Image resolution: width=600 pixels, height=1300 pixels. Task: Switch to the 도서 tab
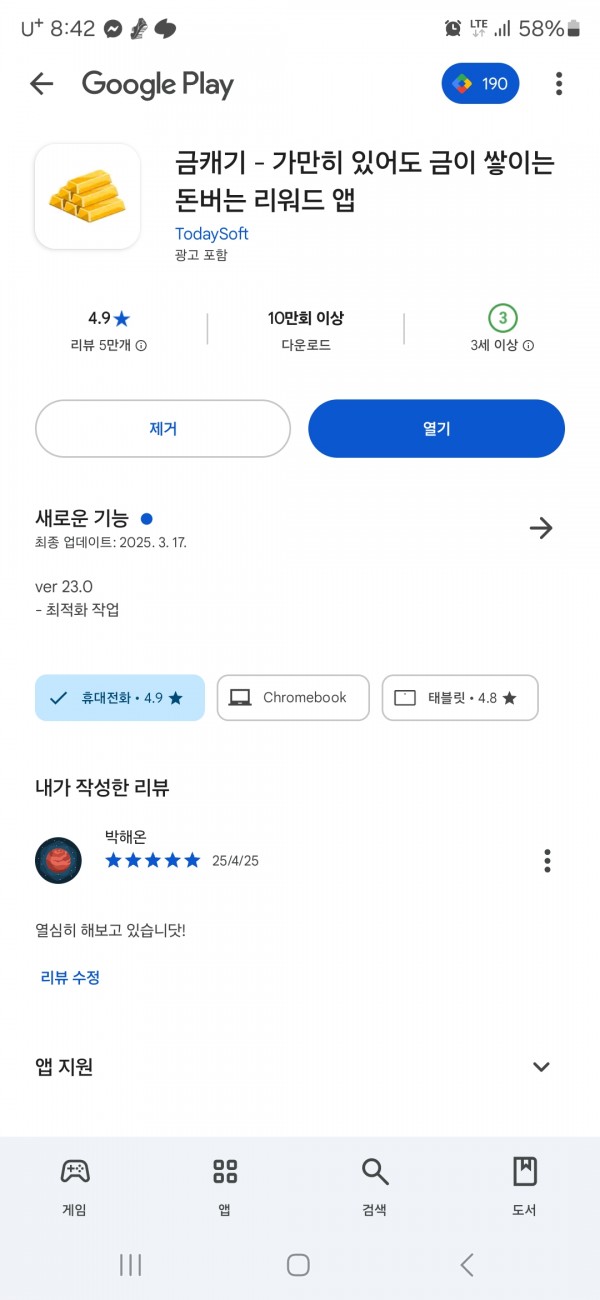point(524,1187)
